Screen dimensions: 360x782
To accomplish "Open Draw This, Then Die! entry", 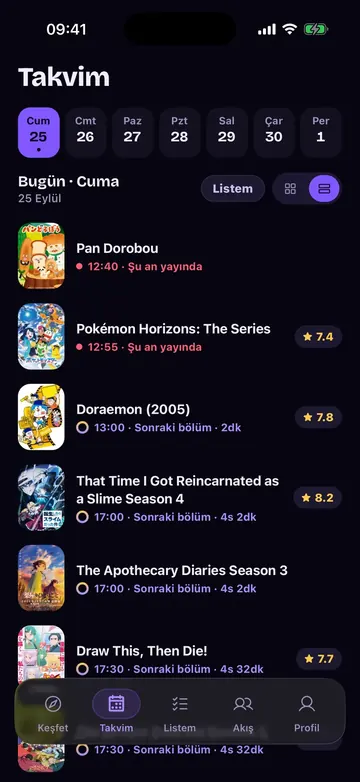I will click(180, 657).
